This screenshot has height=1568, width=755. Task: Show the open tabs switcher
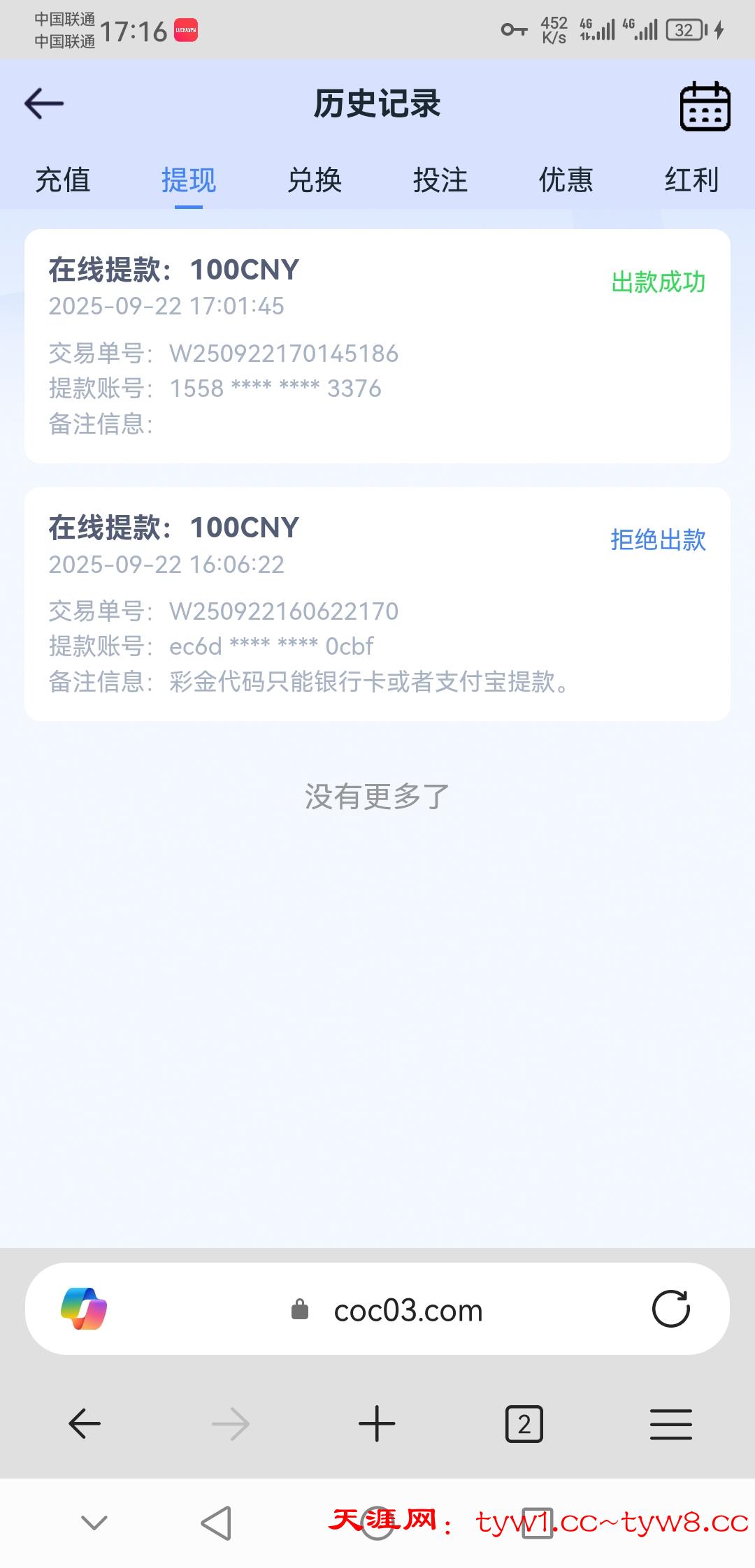coord(524,1423)
